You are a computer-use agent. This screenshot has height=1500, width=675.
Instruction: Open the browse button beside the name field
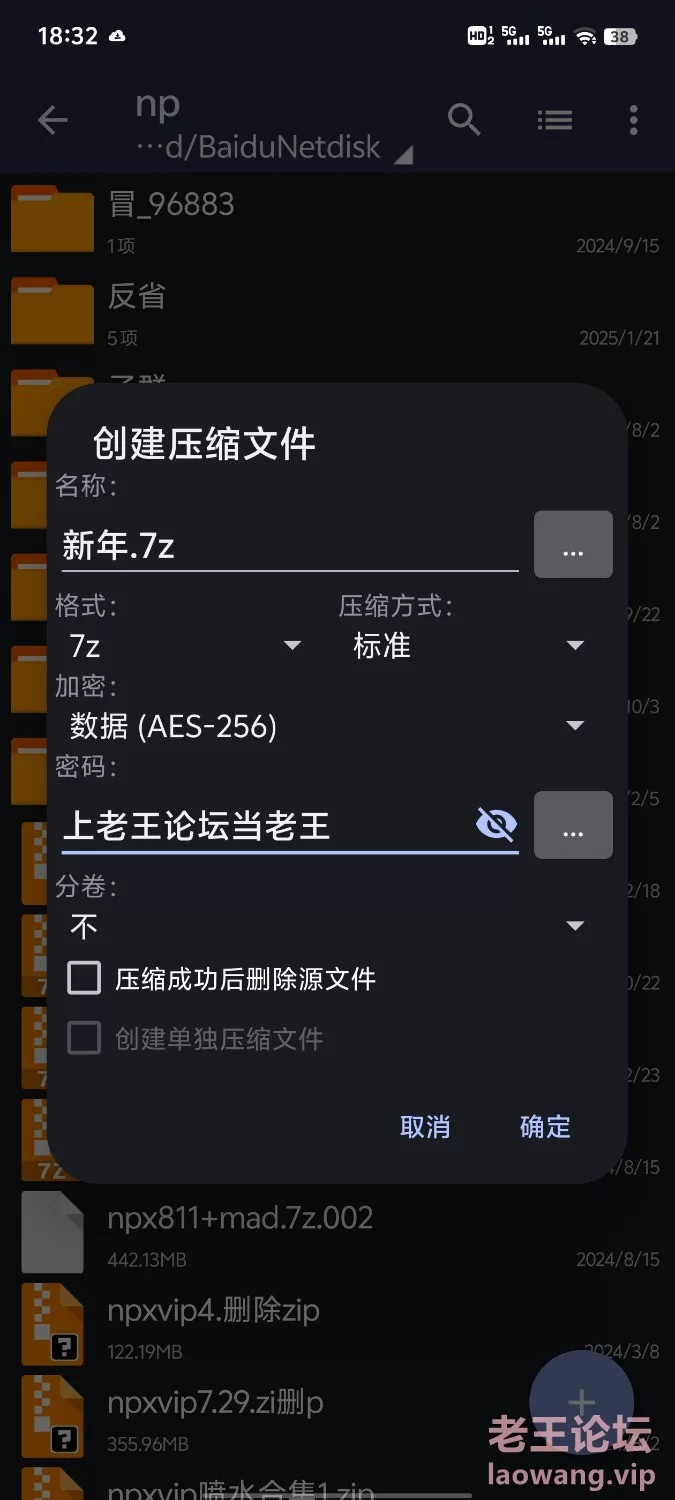[573, 545]
